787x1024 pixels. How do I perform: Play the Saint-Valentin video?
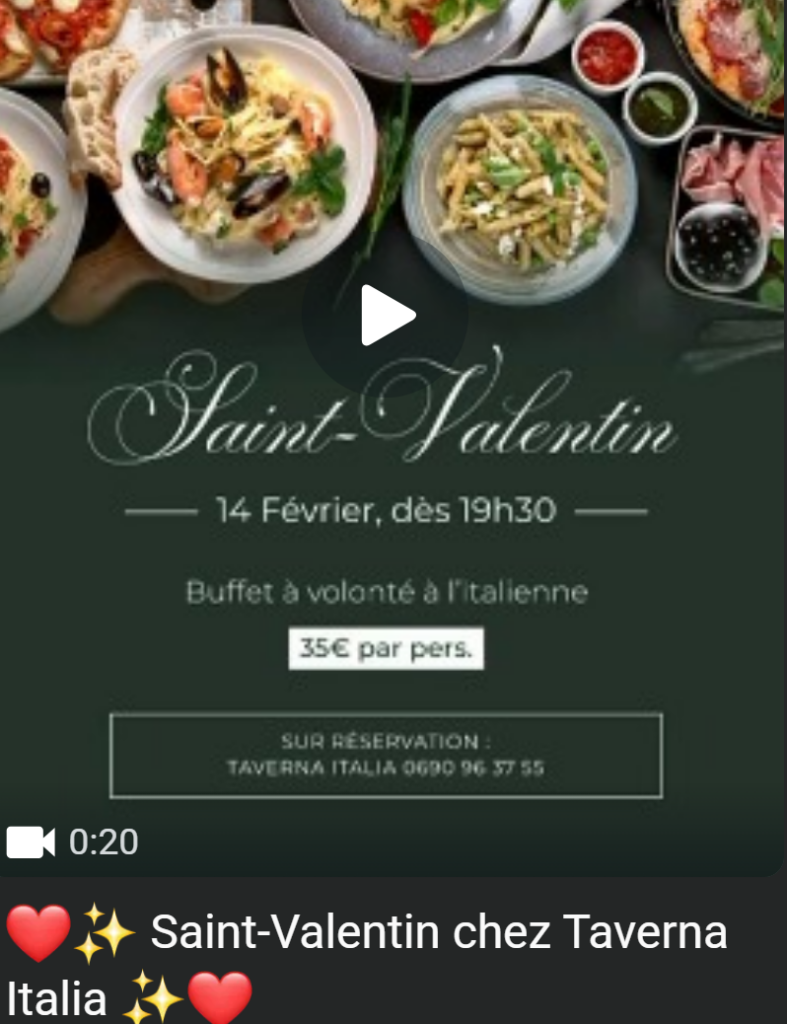[386, 315]
